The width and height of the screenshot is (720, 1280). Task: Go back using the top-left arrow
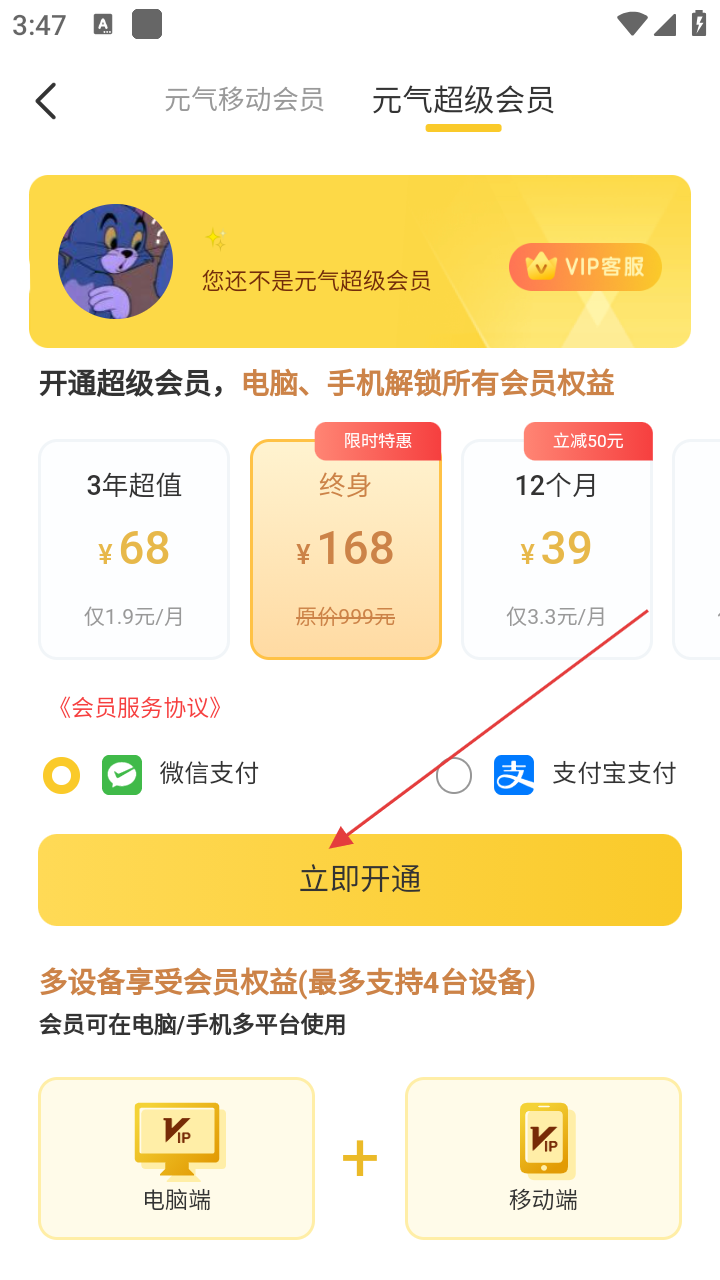(46, 101)
